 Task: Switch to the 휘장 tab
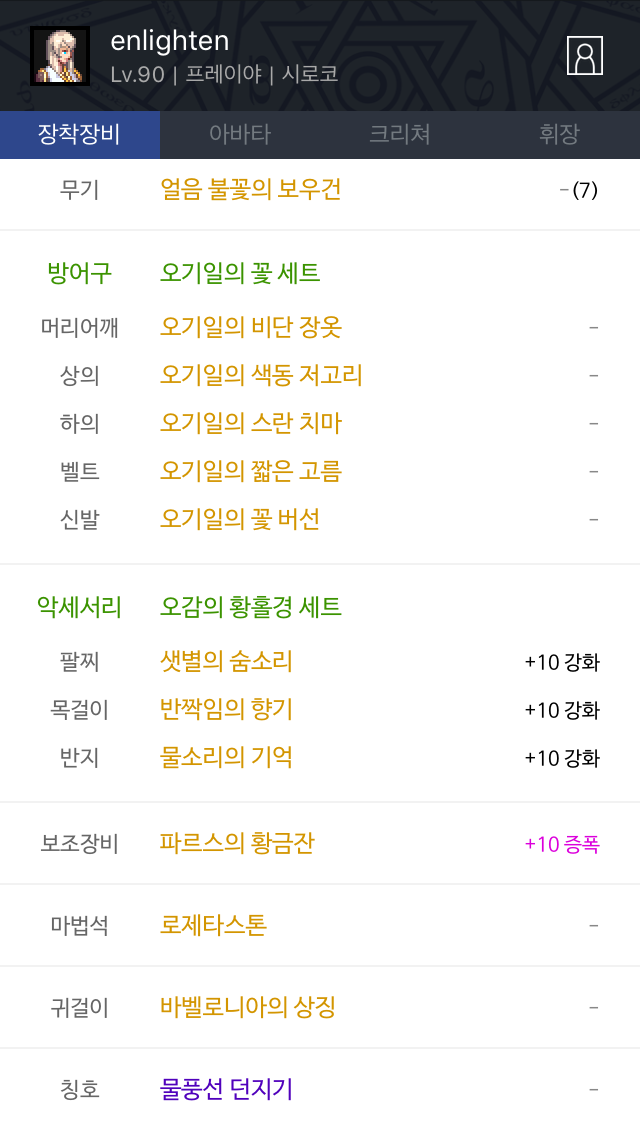point(560,134)
